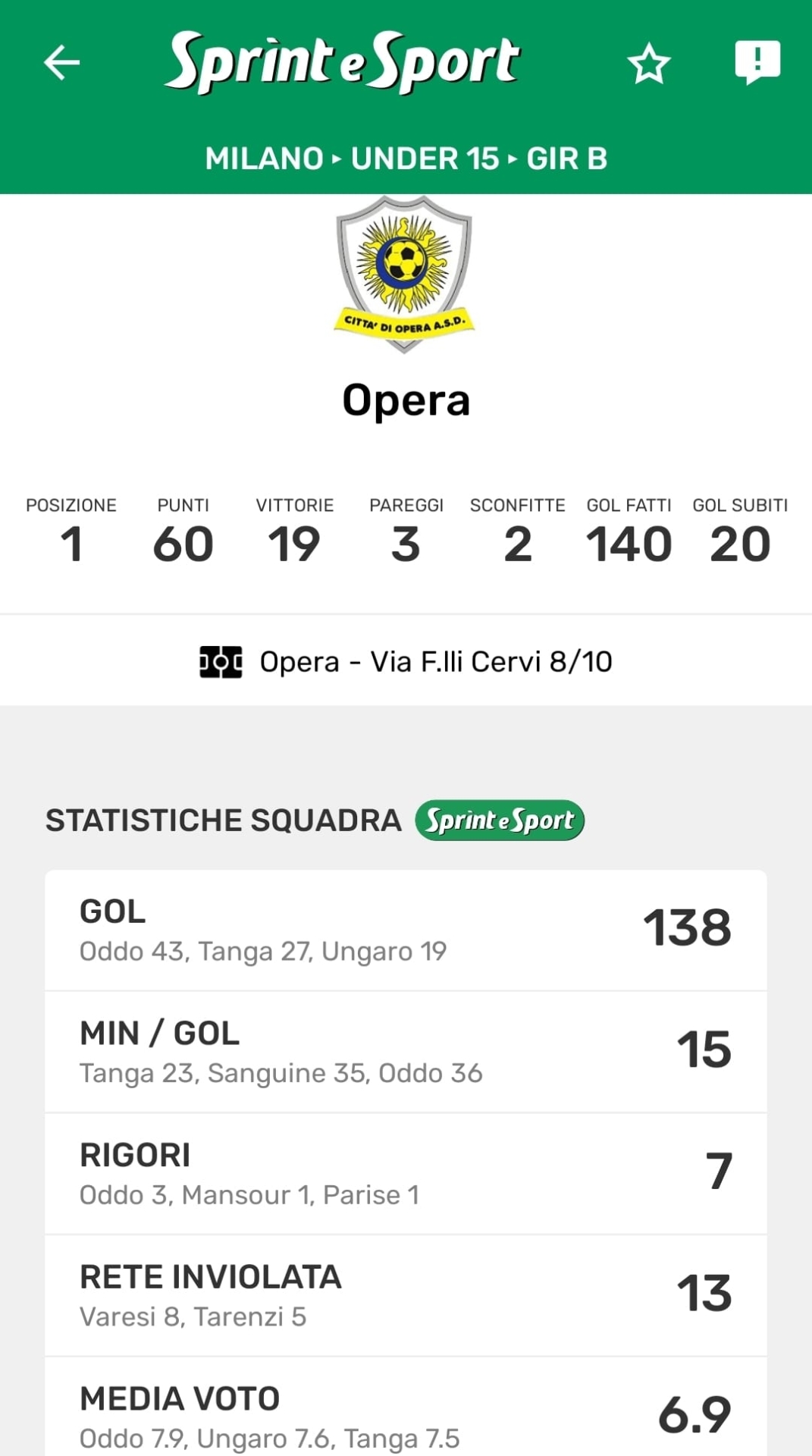Open the MEDIA VOTO ratings row
This screenshot has width=812, height=1456.
point(406,1407)
